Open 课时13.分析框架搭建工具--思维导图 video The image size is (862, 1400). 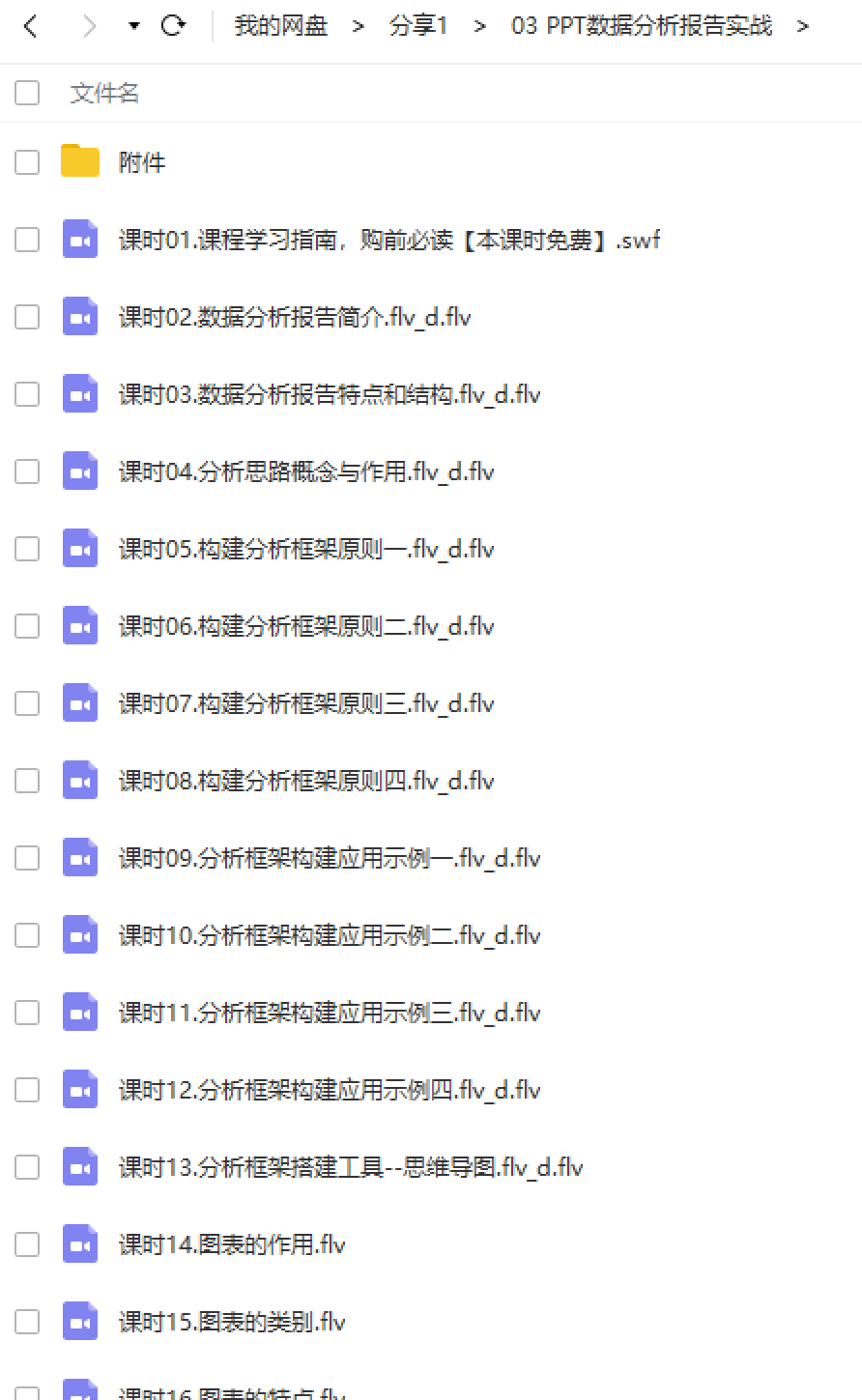(x=351, y=1167)
